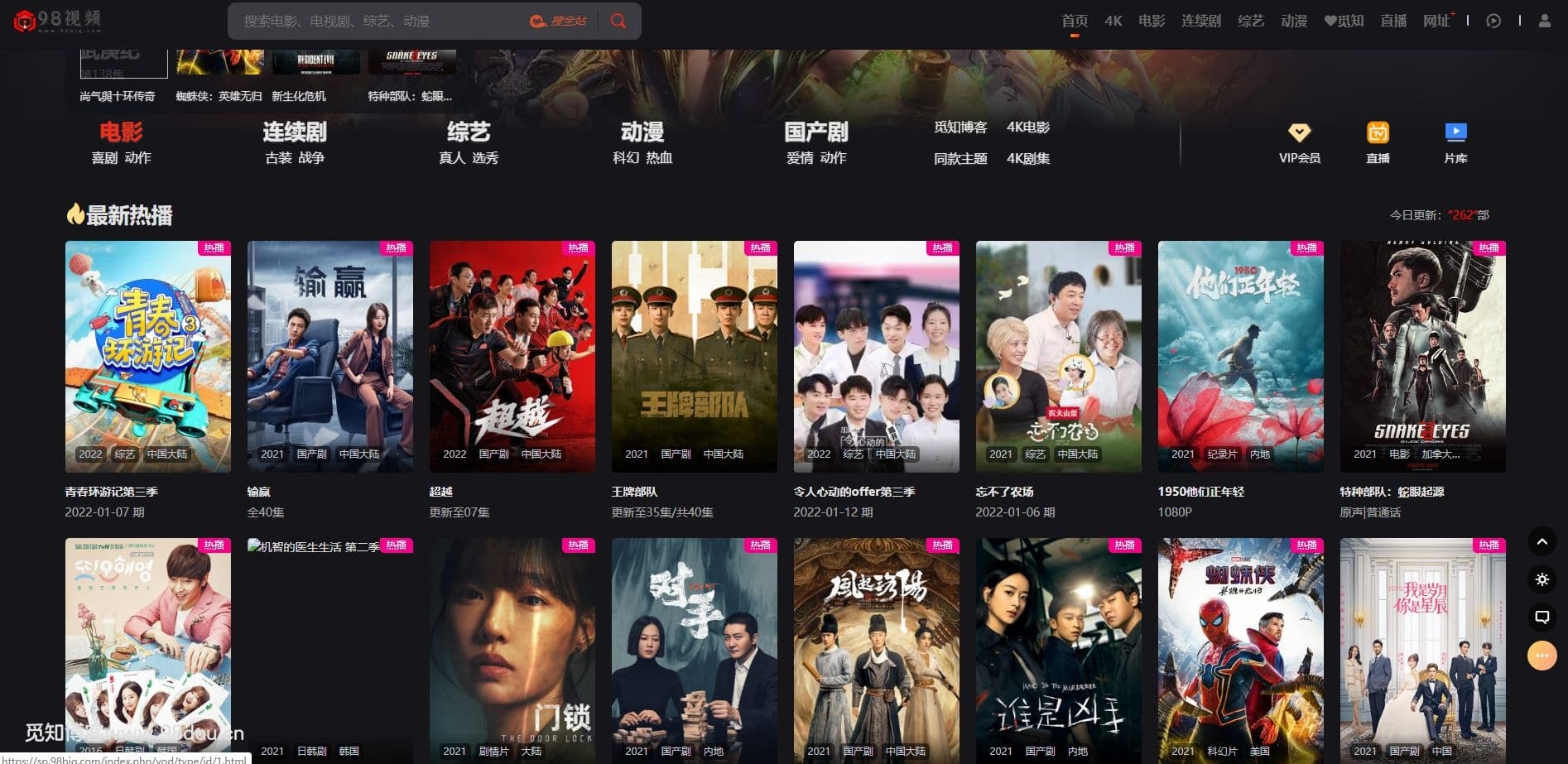Open the 直播 shortcut with TV icon
This screenshot has width=1568, height=764.
click(1378, 142)
